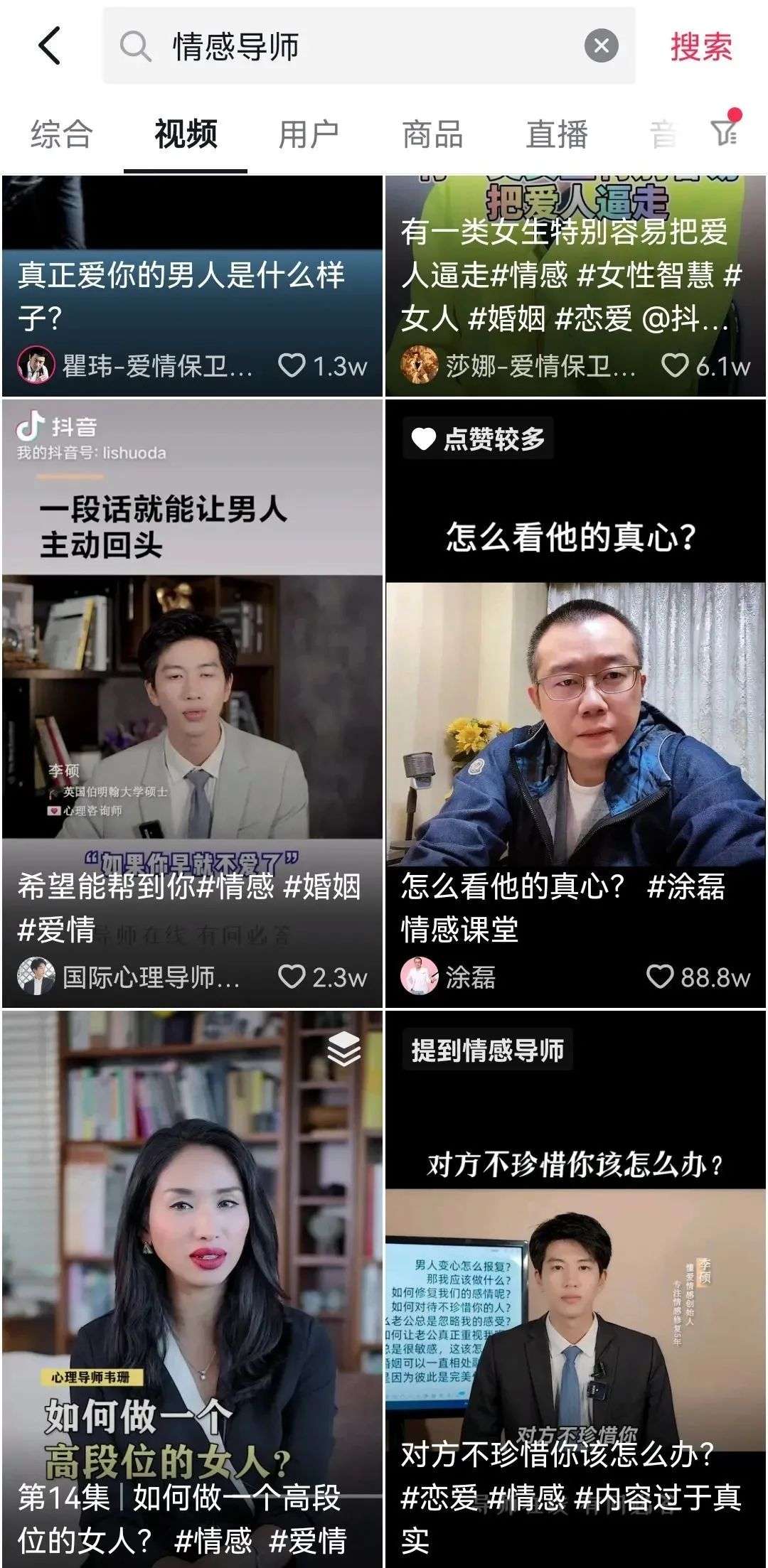
Task: Like the 国际心理导师 video with 2.3w likes
Action: [x=292, y=977]
